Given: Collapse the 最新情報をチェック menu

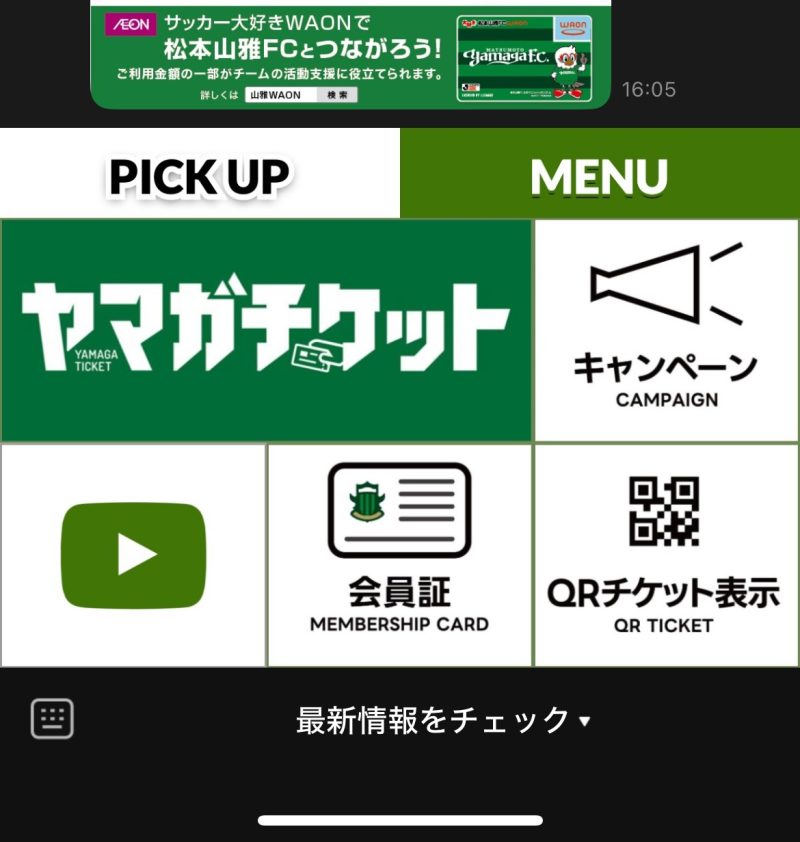Looking at the screenshot, I should pos(443,720).
